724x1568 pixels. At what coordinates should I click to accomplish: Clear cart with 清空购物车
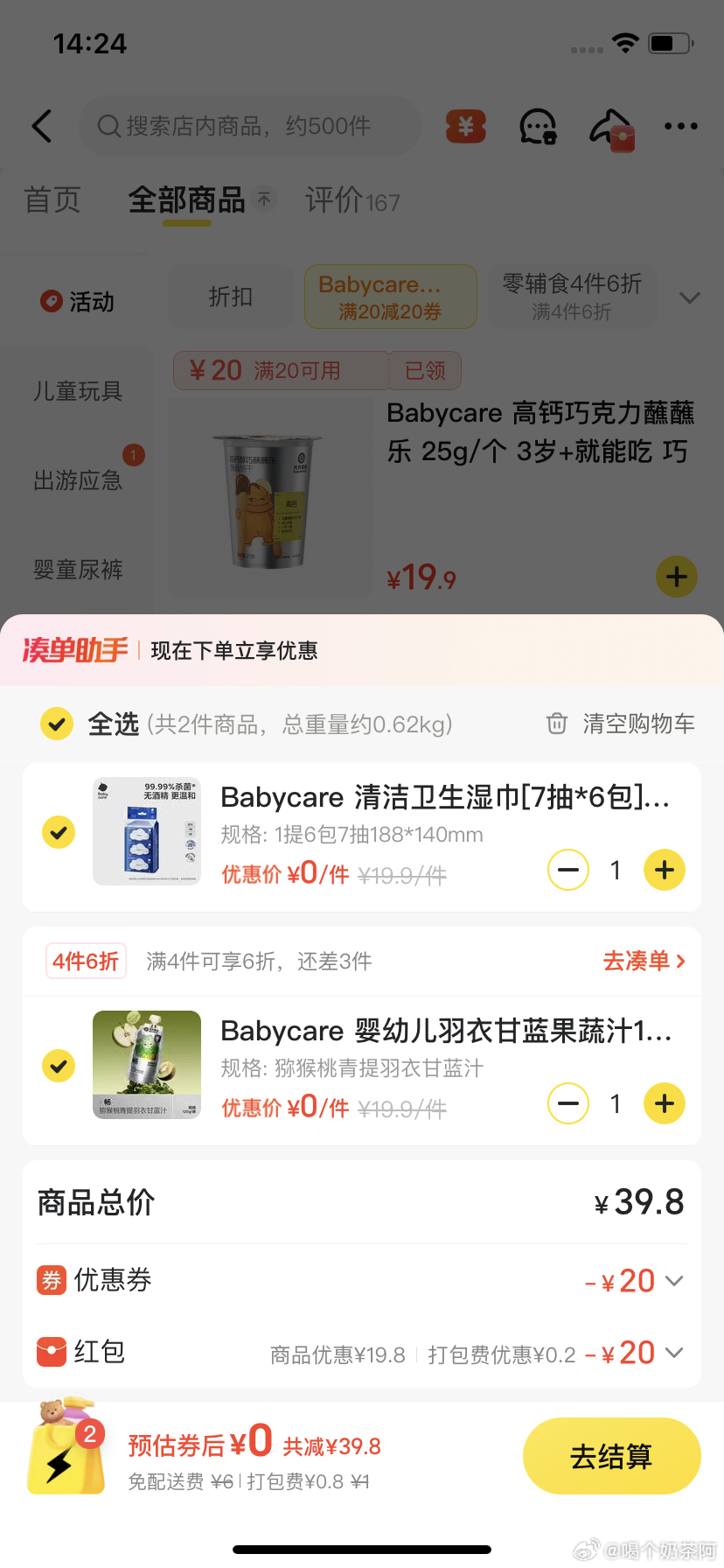[x=621, y=724]
